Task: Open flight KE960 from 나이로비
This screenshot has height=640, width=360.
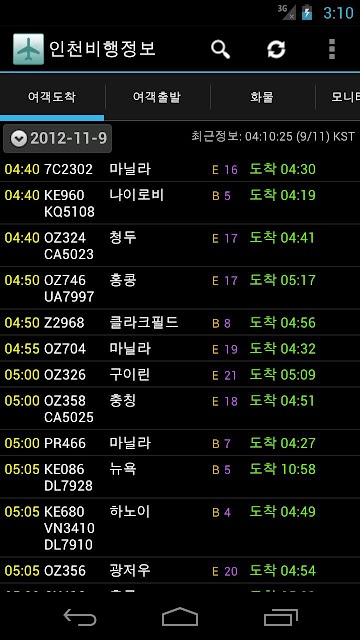Action: click(x=180, y=203)
